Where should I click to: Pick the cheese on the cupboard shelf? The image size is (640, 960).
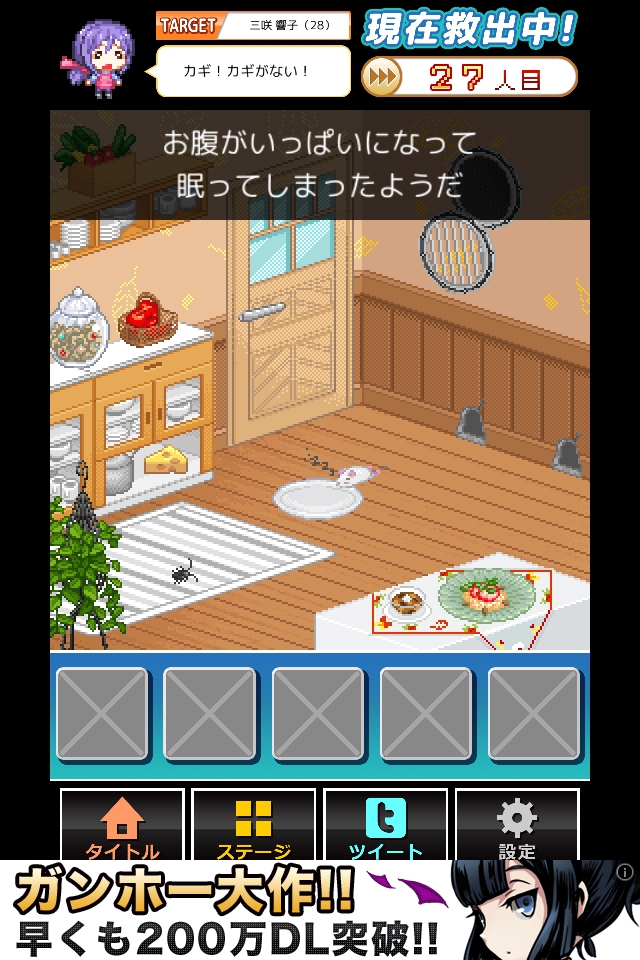(167, 459)
